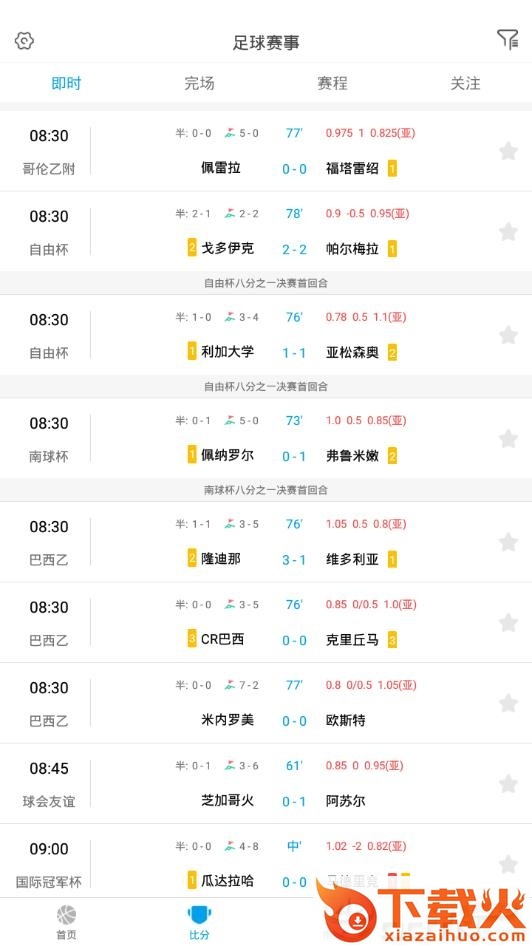Go to the 首页 bottom tab

coord(66,922)
